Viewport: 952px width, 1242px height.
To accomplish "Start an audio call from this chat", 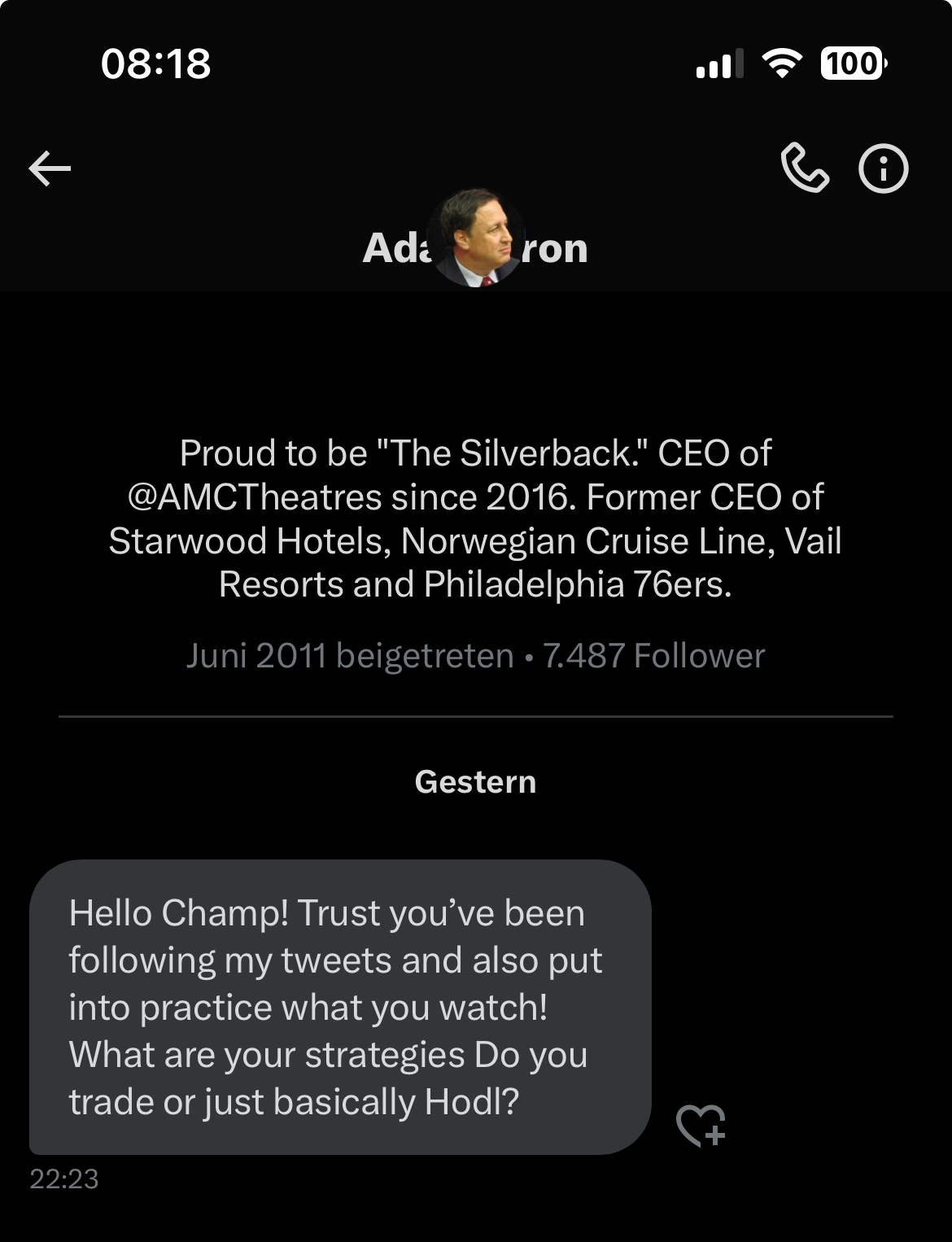I will 804,168.
